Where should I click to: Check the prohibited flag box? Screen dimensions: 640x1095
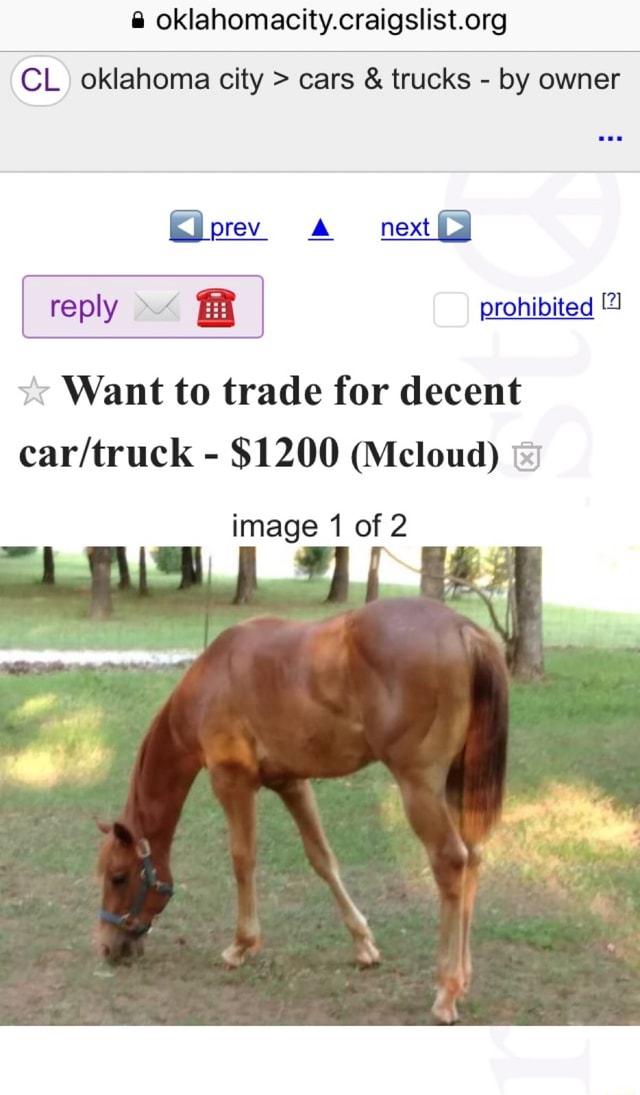click(x=450, y=309)
